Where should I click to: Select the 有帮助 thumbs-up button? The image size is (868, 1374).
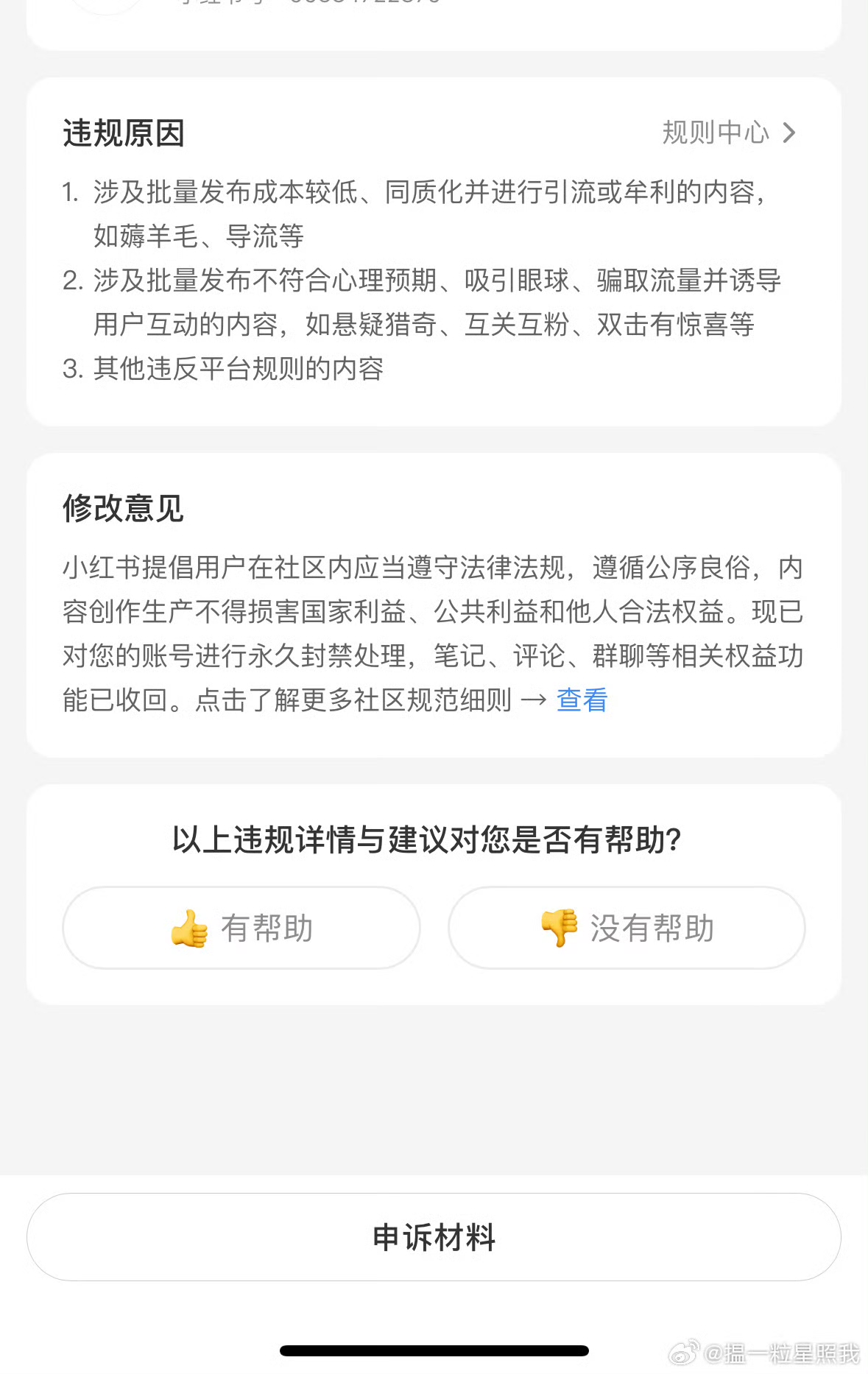tap(241, 928)
